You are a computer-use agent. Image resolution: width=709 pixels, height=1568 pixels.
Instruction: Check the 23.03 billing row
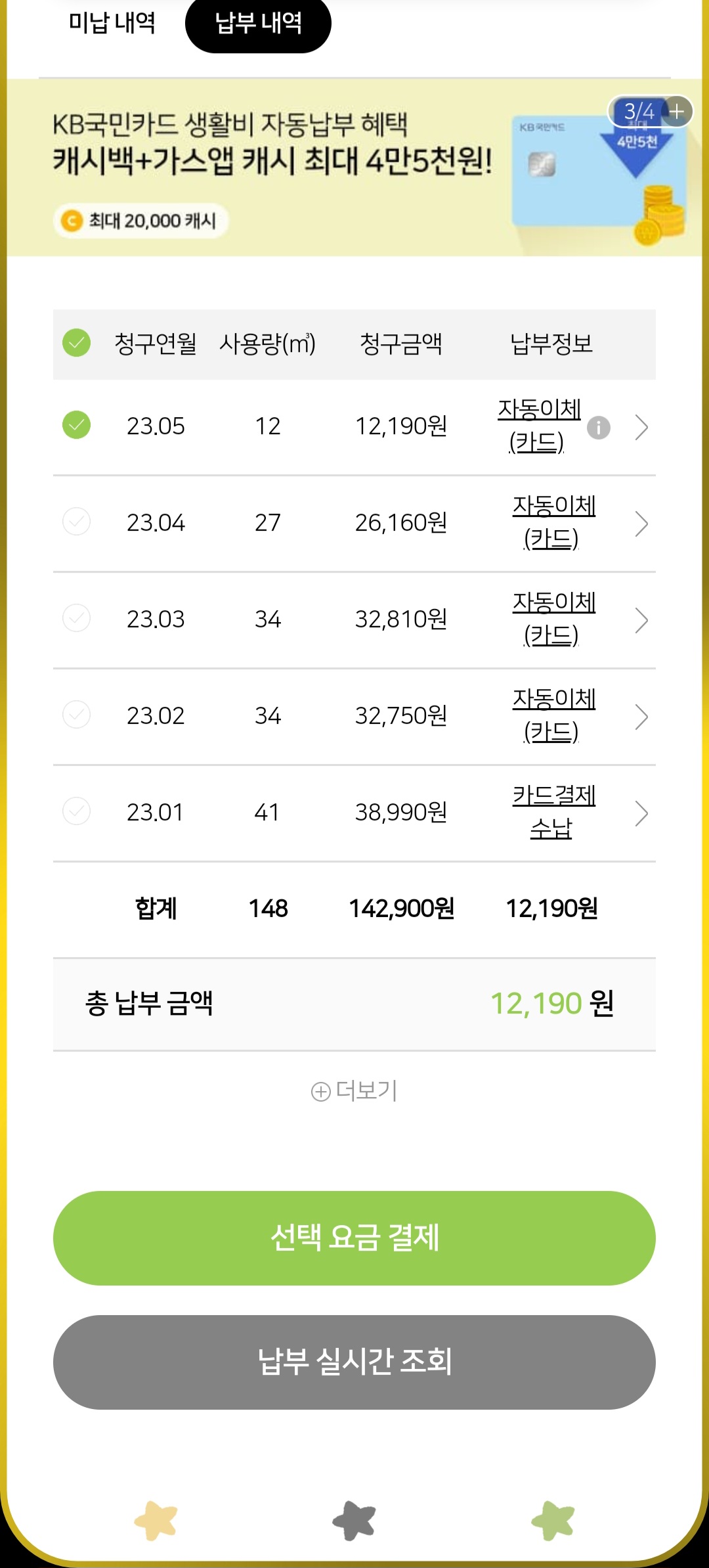(x=76, y=618)
